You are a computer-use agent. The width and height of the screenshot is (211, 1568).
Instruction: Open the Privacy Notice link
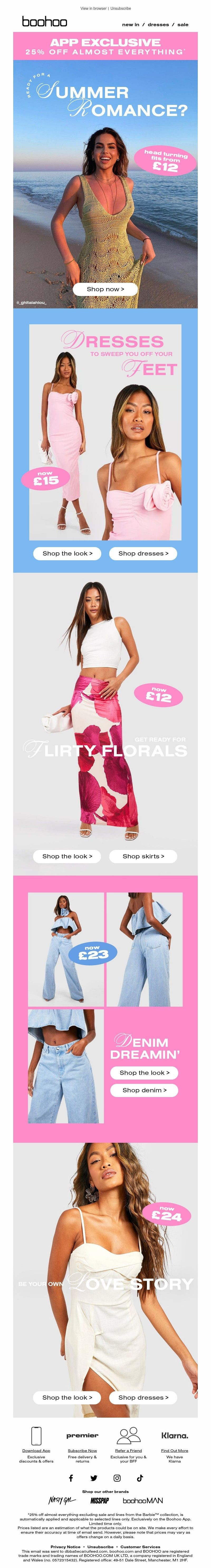(x=65, y=1546)
